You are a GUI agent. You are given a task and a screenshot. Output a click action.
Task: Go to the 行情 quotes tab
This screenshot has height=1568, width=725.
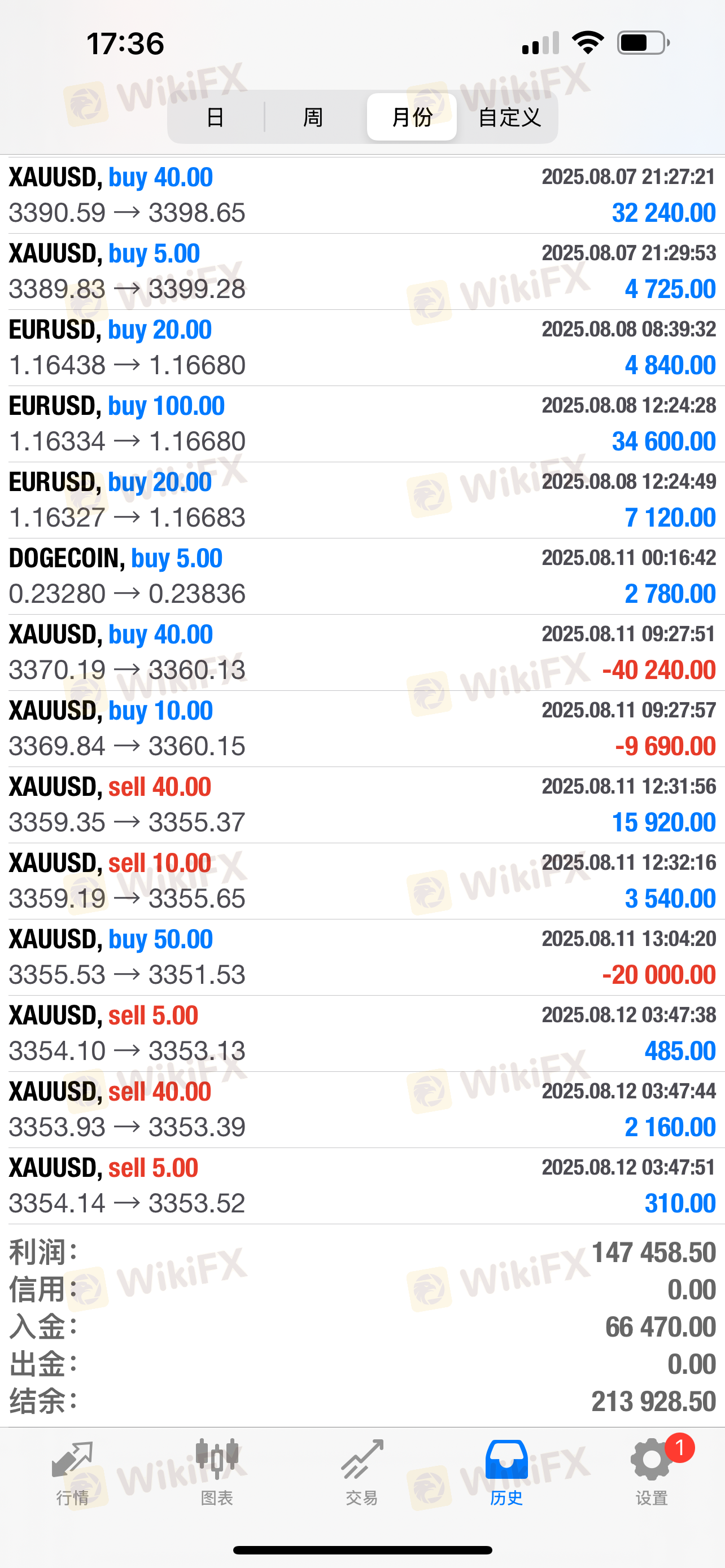(x=72, y=1473)
